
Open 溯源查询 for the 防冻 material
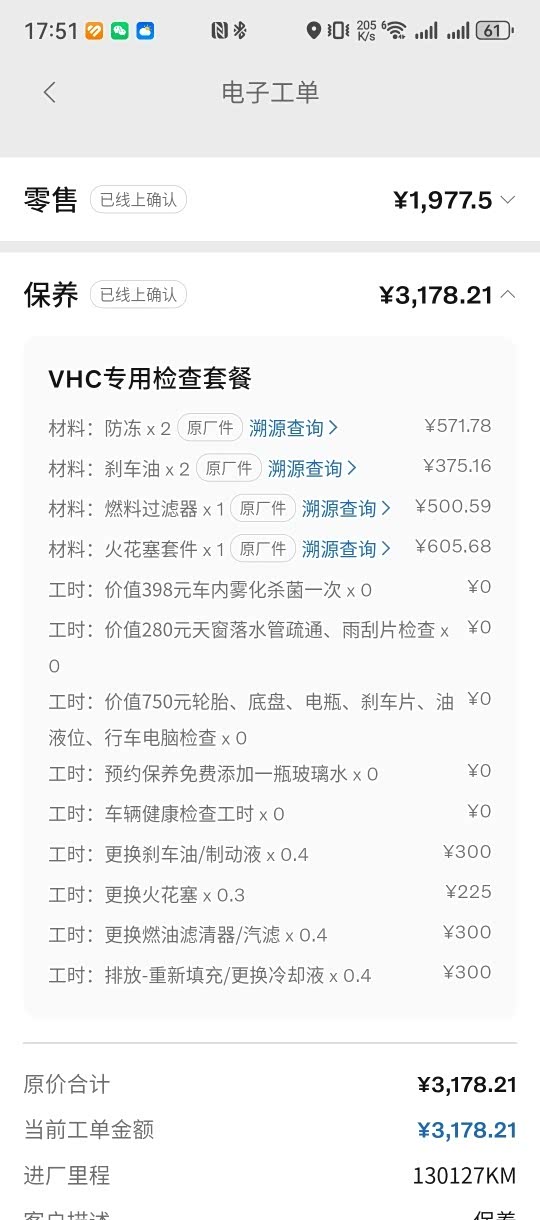click(x=294, y=429)
